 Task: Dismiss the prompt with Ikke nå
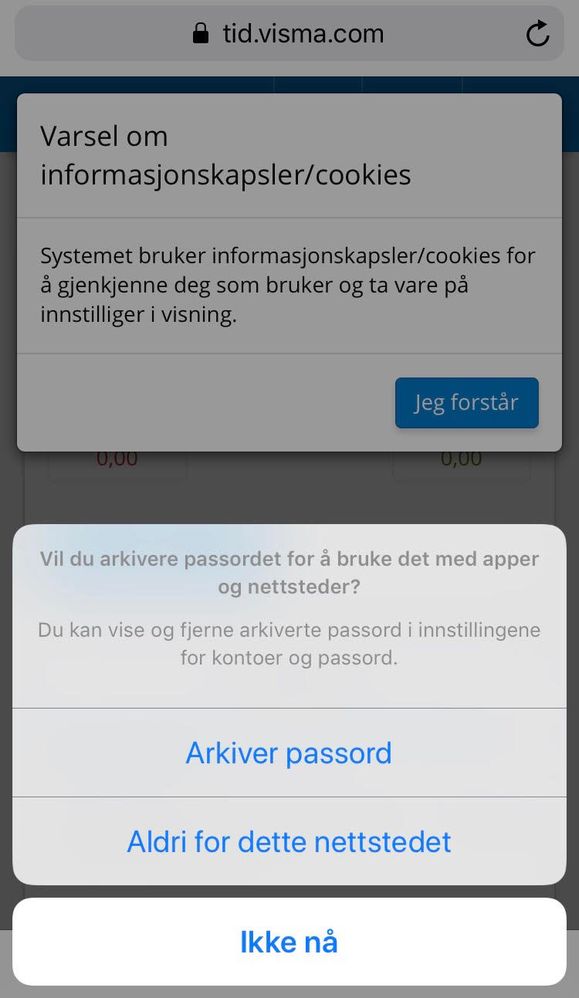(289, 942)
